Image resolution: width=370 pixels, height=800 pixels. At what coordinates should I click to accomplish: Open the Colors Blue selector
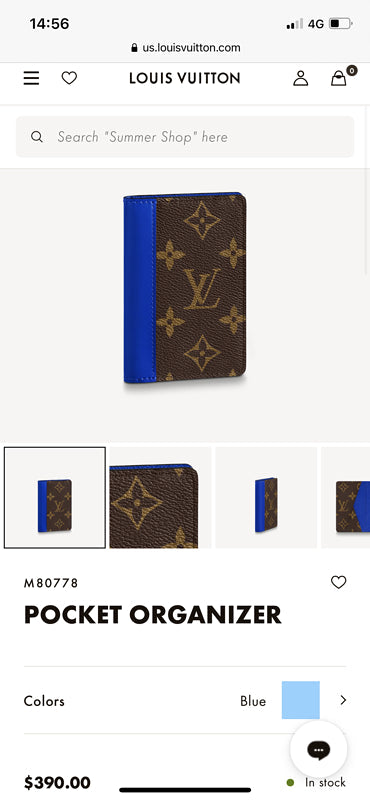coord(185,701)
